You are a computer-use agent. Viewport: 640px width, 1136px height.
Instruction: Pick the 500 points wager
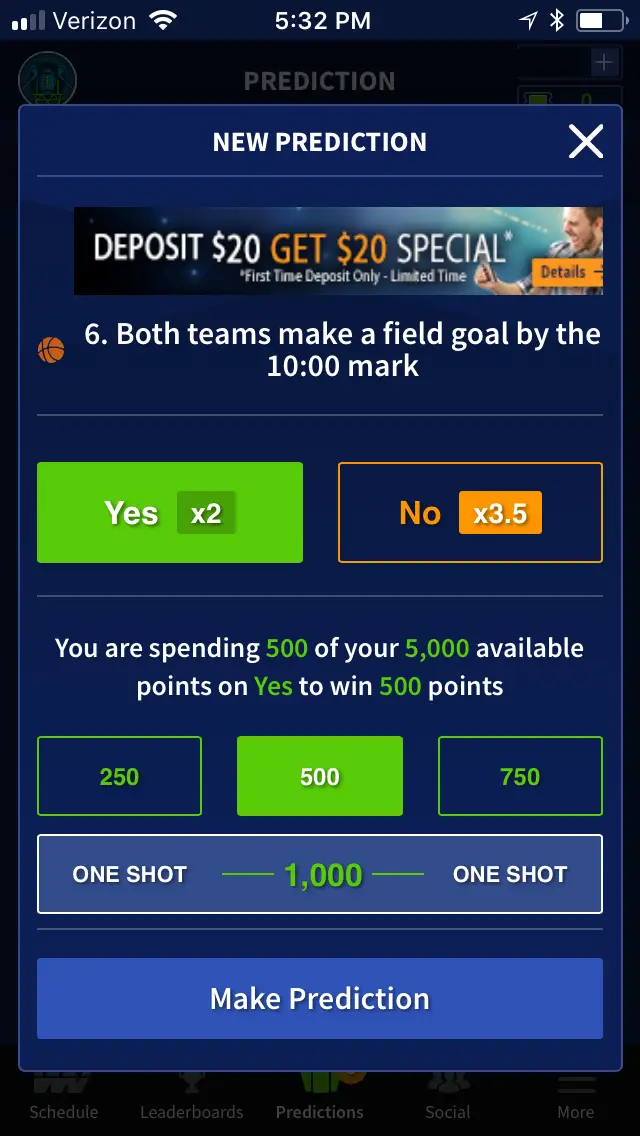tap(320, 776)
